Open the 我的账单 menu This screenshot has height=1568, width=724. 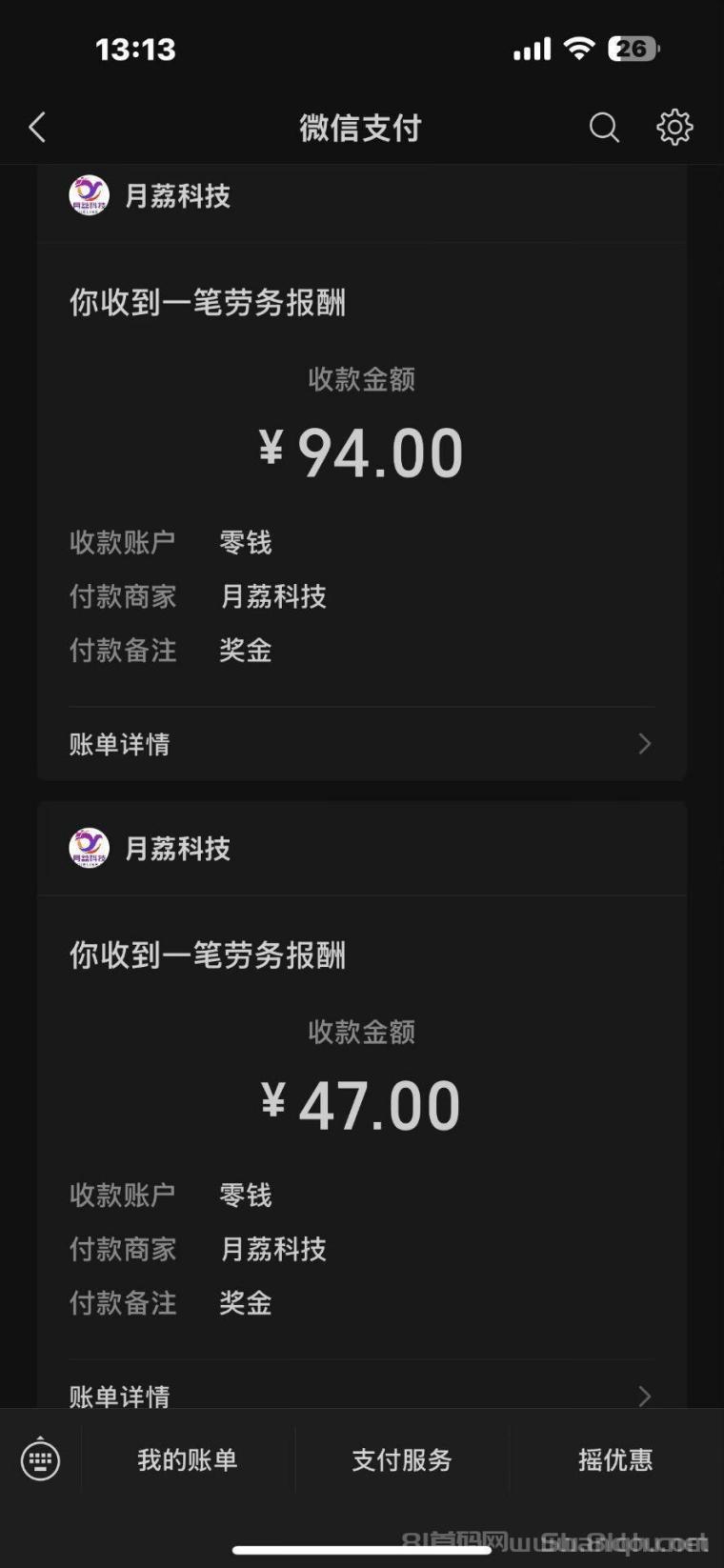(188, 1459)
